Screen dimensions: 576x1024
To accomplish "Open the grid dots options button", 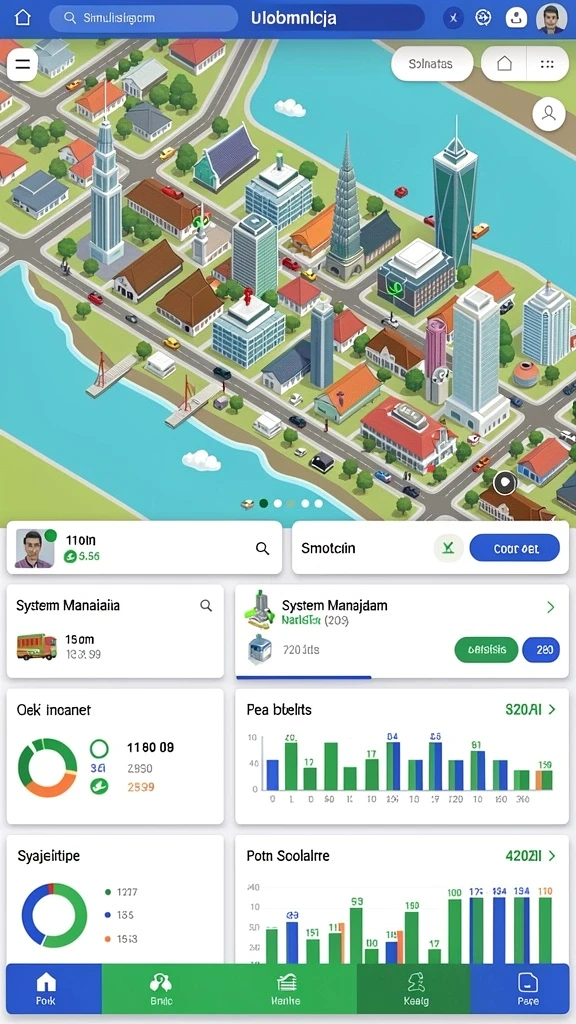I will pyautogui.click(x=547, y=64).
